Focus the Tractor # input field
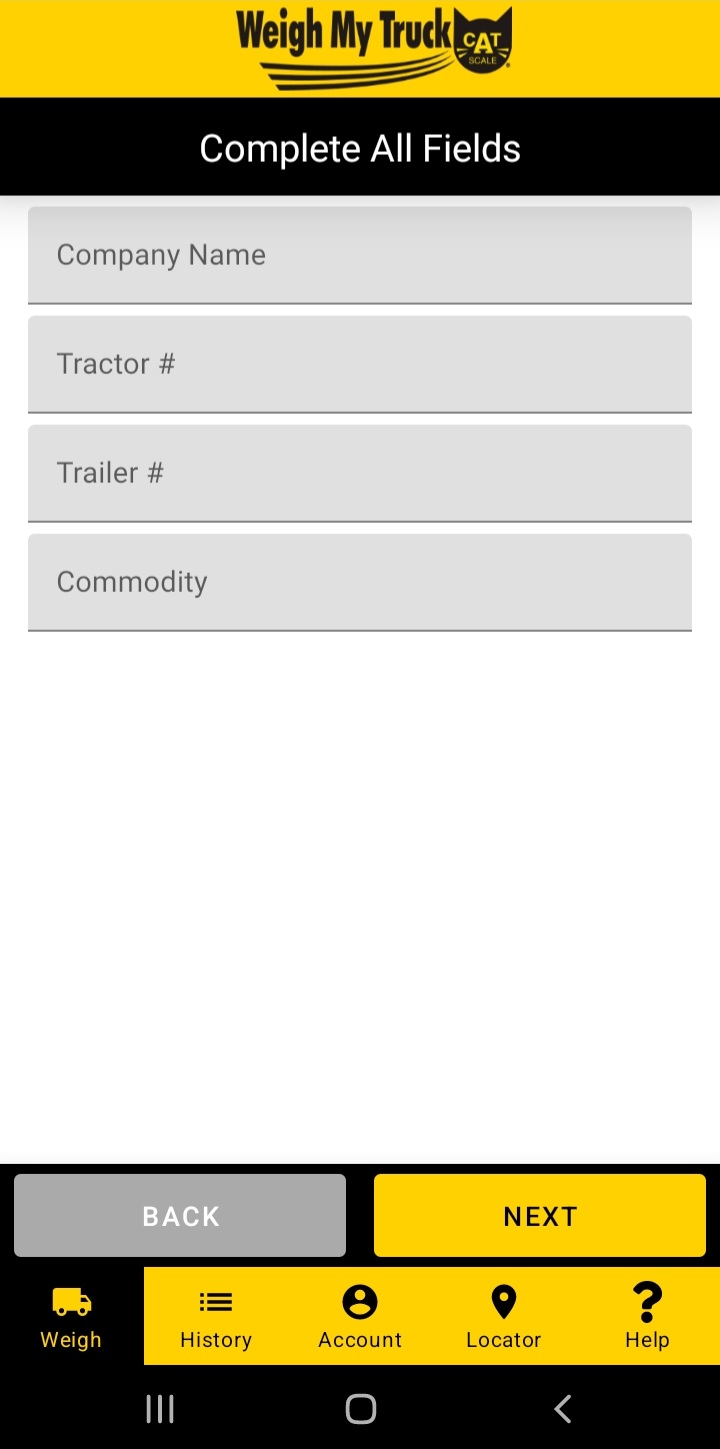The image size is (720, 1449). tap(360, 364)
